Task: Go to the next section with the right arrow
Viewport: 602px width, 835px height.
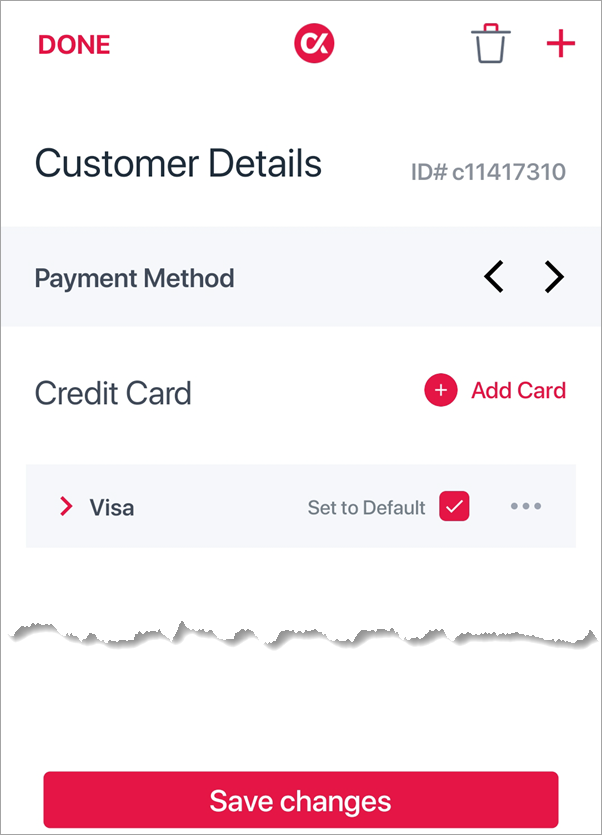Action: click(554, 277)
